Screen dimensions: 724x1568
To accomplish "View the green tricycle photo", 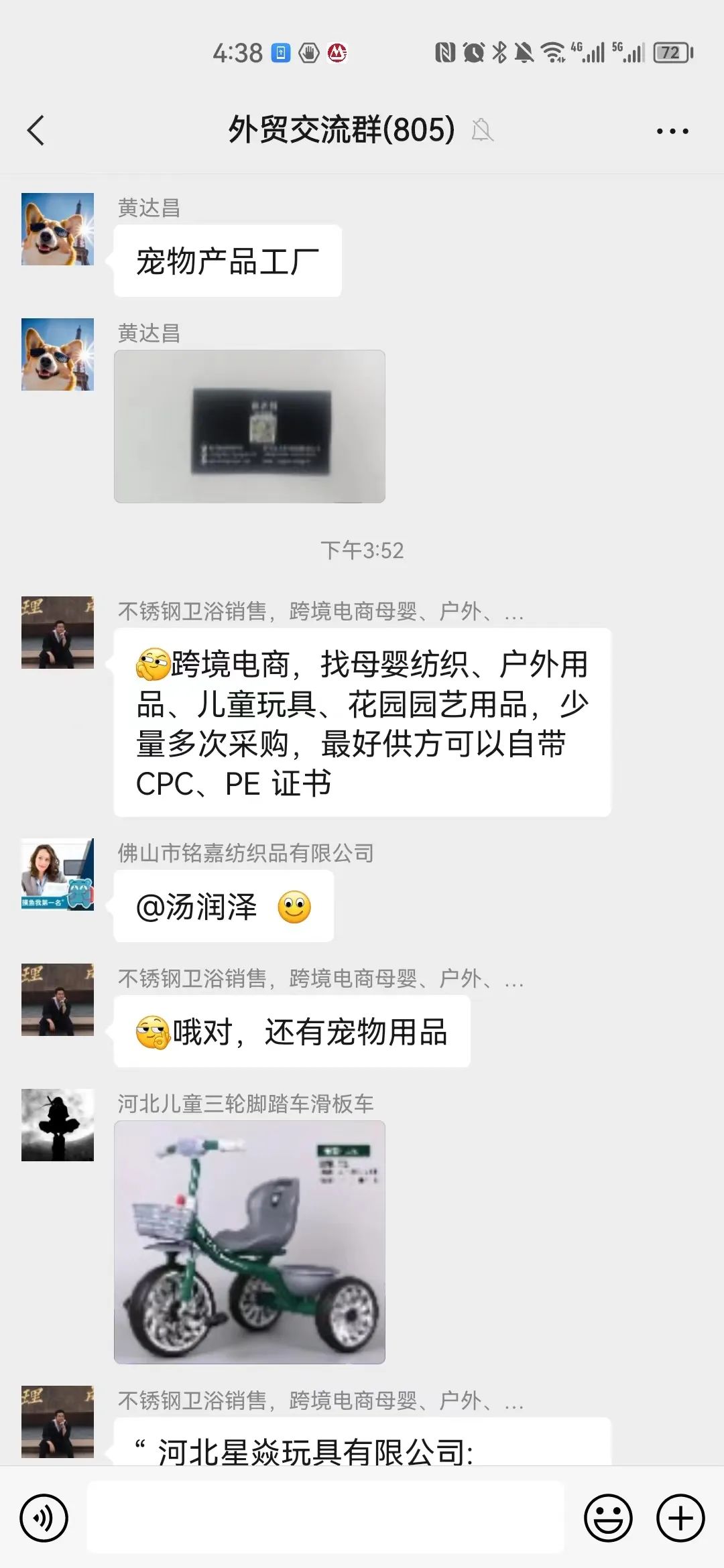I will point(249,1242).
